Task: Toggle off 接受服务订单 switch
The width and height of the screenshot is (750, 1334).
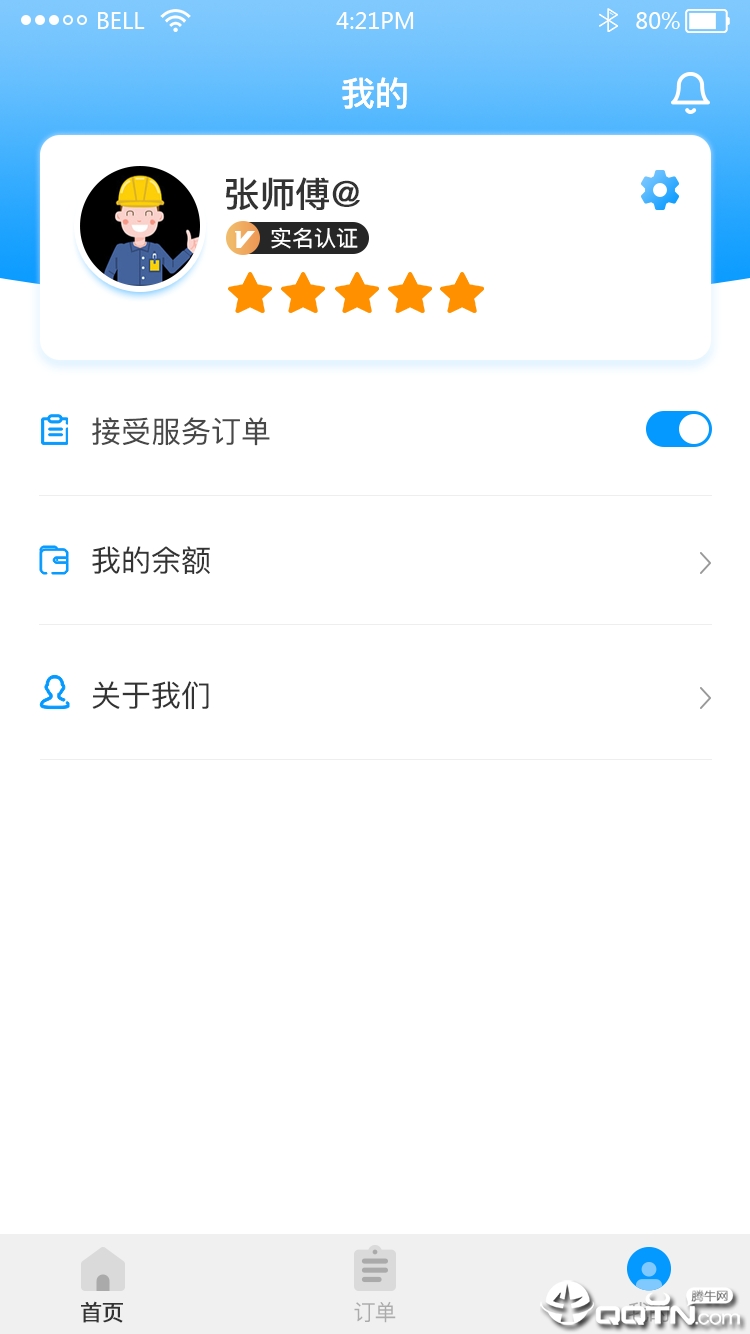Action: [678, 429]
